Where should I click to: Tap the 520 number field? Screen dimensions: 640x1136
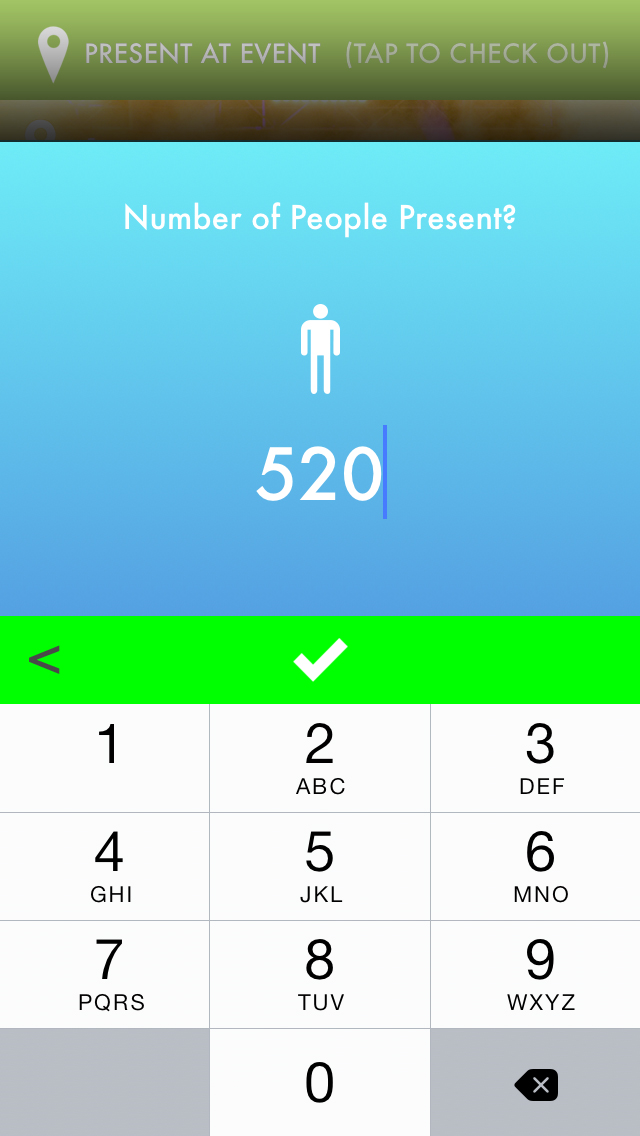pyautogui.click(x=320, y=474)
